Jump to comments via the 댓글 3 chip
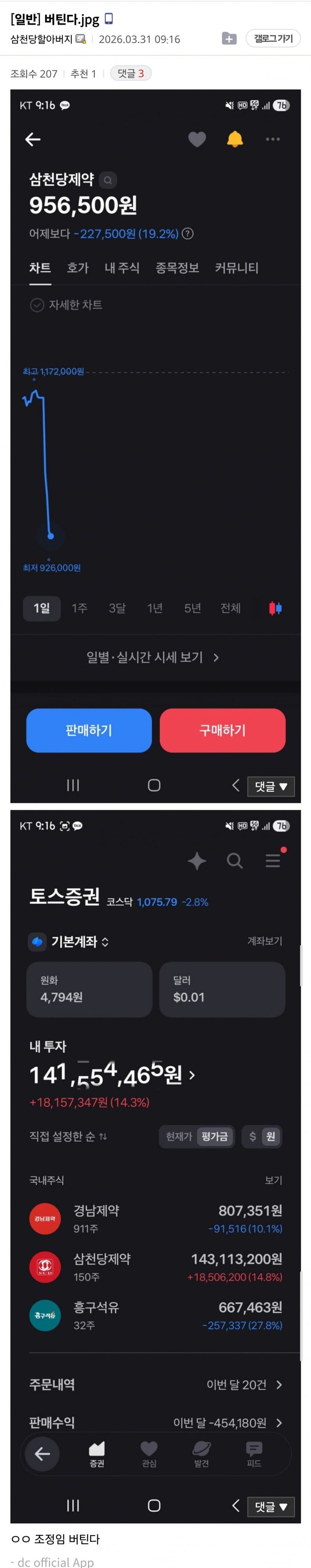This screenshot has width=311, height=1568. click(x=130, y=74)
